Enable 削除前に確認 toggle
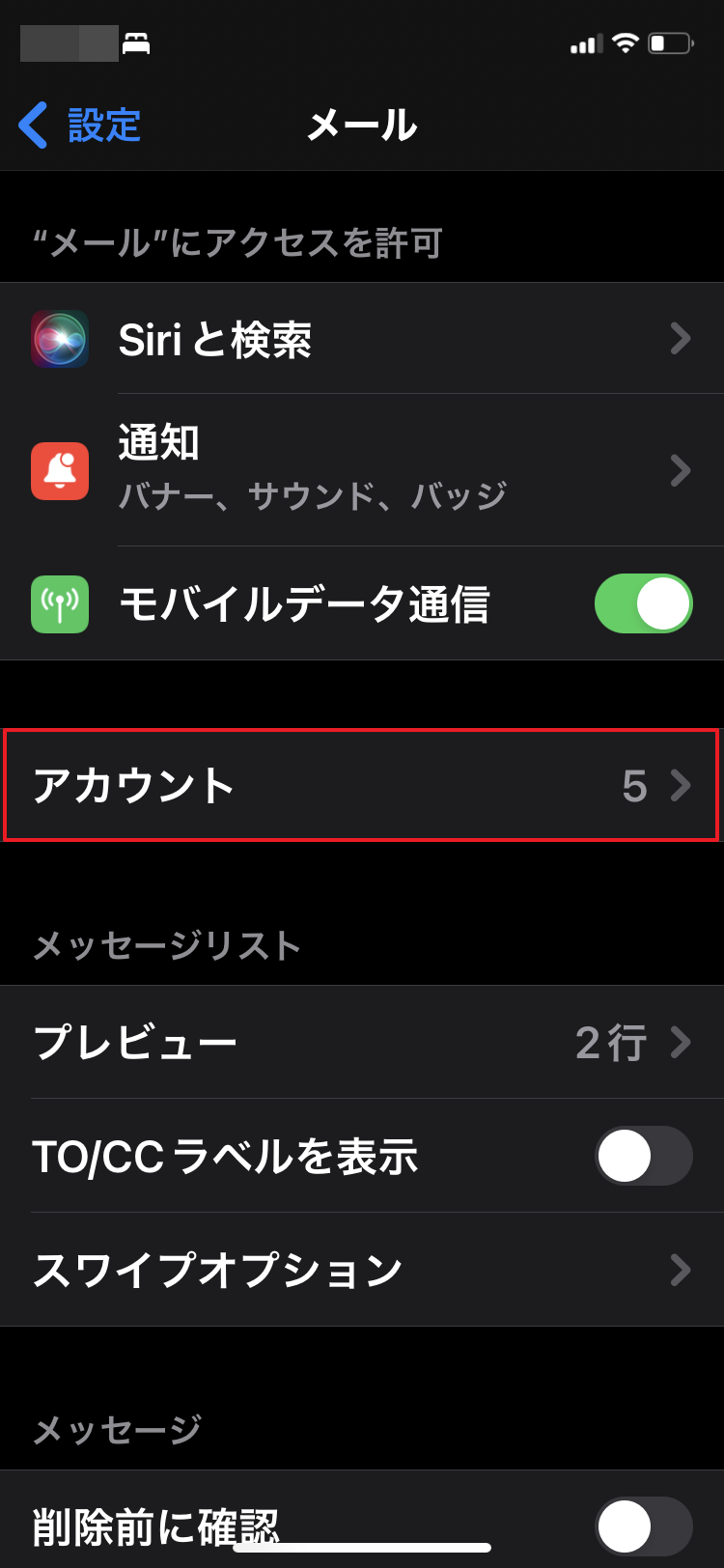724x1568 pixels. click(x=643, y=1526)
